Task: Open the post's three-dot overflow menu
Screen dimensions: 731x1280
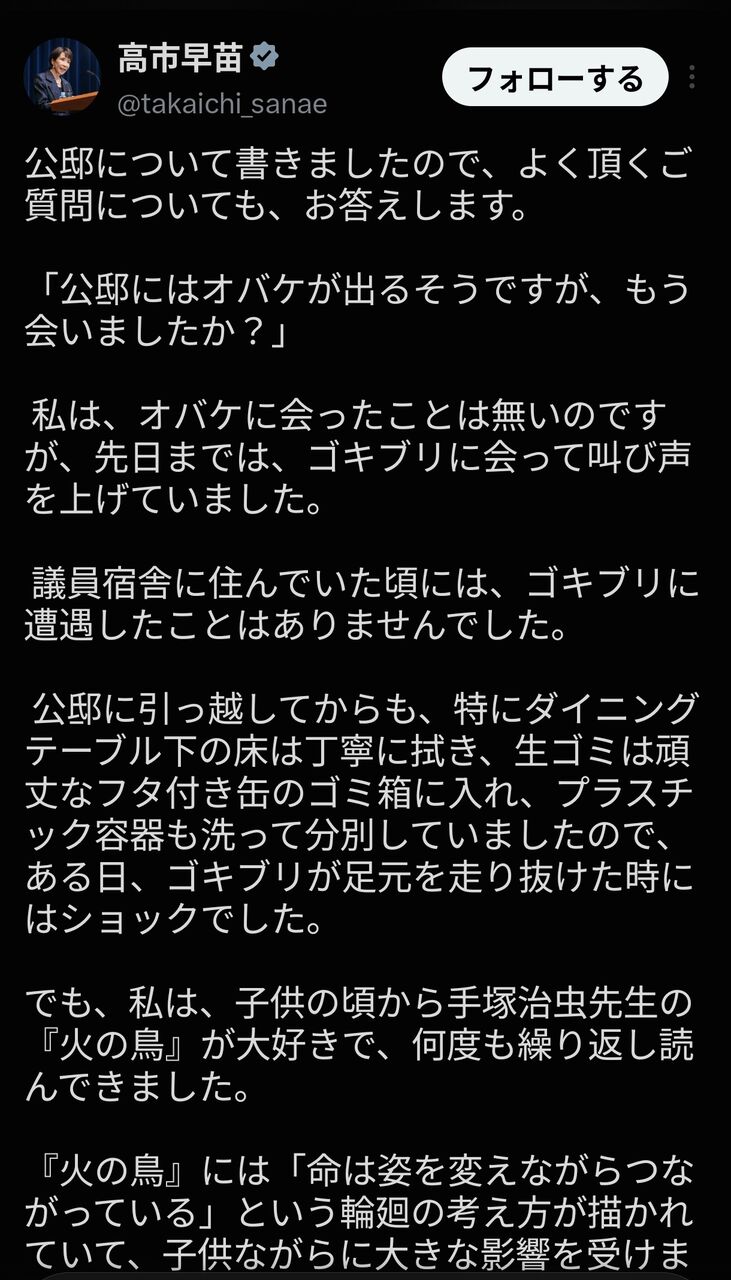Action: coord(693,77)
